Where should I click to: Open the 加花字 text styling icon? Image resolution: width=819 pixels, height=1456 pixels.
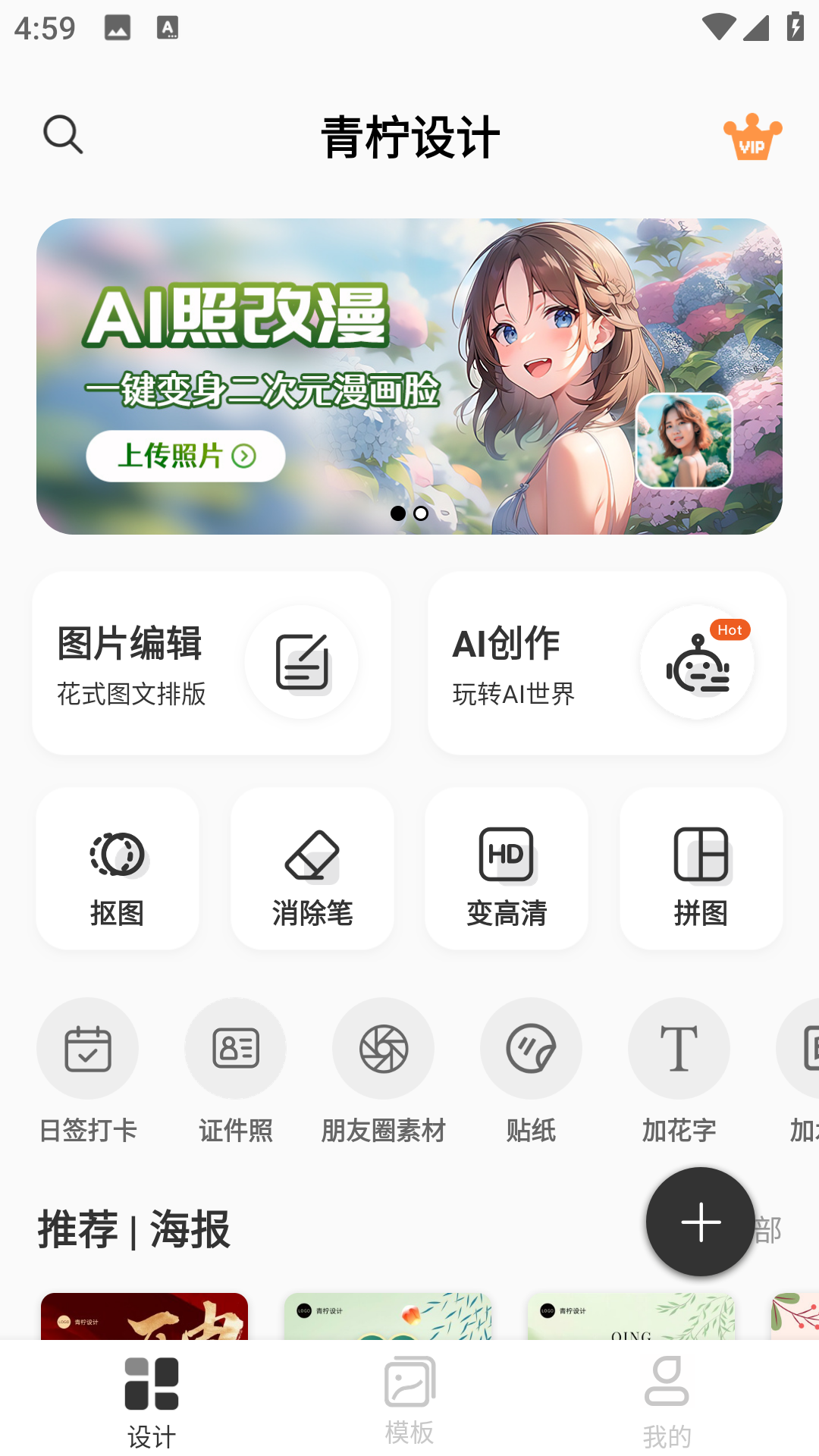[679, 1049]
